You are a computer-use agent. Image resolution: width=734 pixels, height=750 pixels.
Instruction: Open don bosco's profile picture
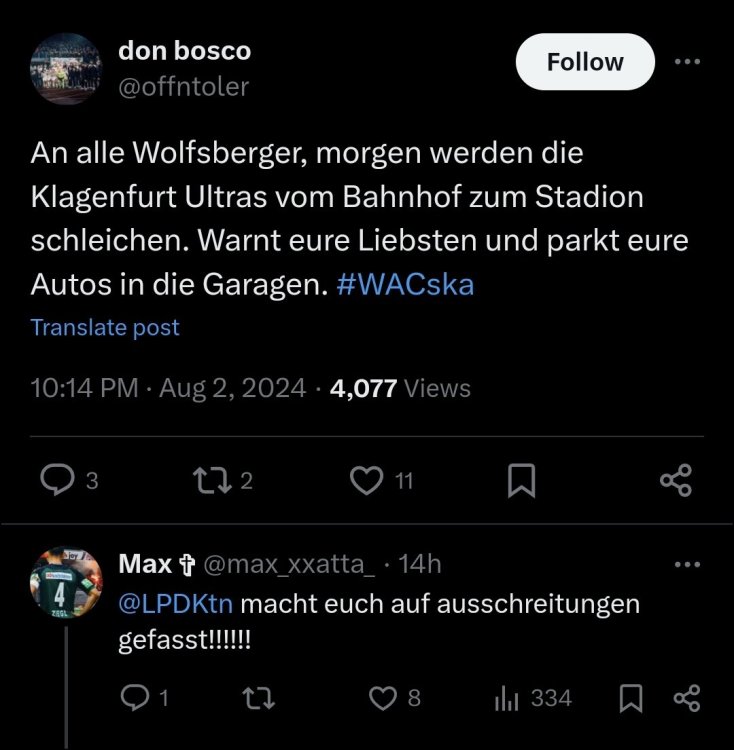[65, 65]
